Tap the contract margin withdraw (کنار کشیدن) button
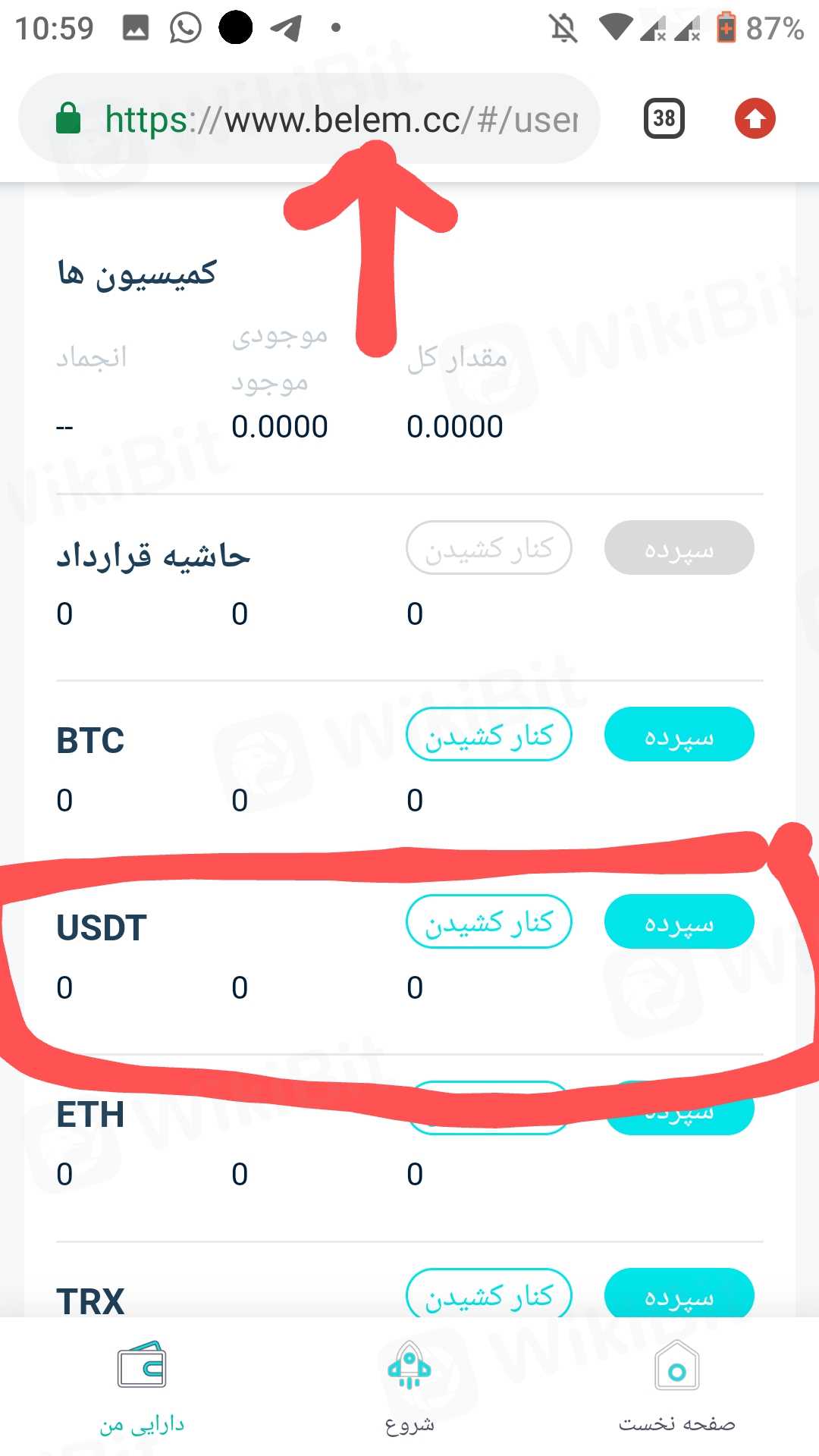Viewport: 819px width, 1456px height. click(x=489, y=548)
